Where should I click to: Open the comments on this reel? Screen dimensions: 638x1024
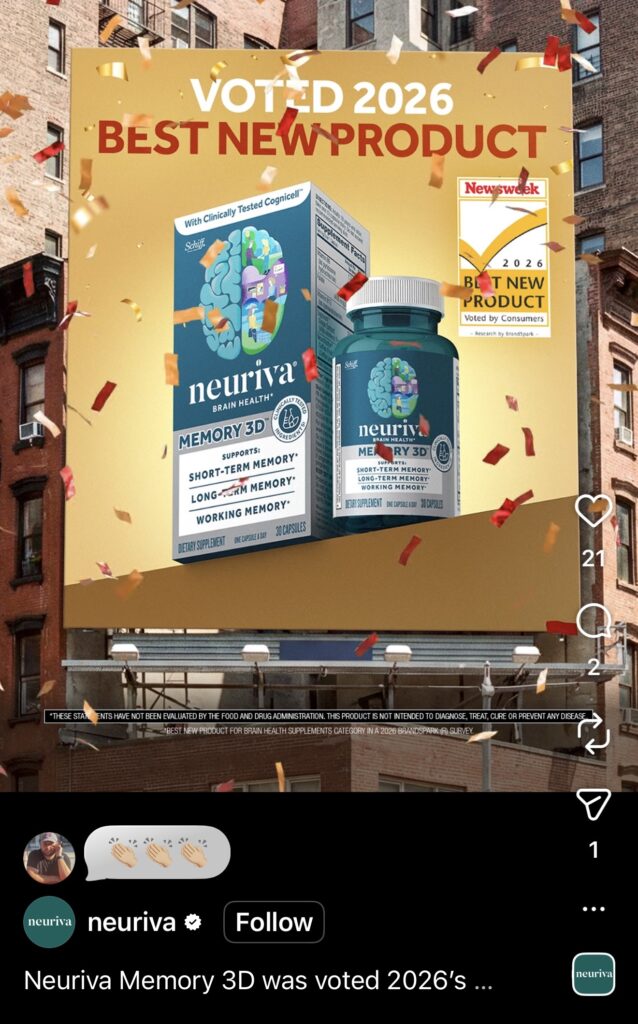coord(593,622)
